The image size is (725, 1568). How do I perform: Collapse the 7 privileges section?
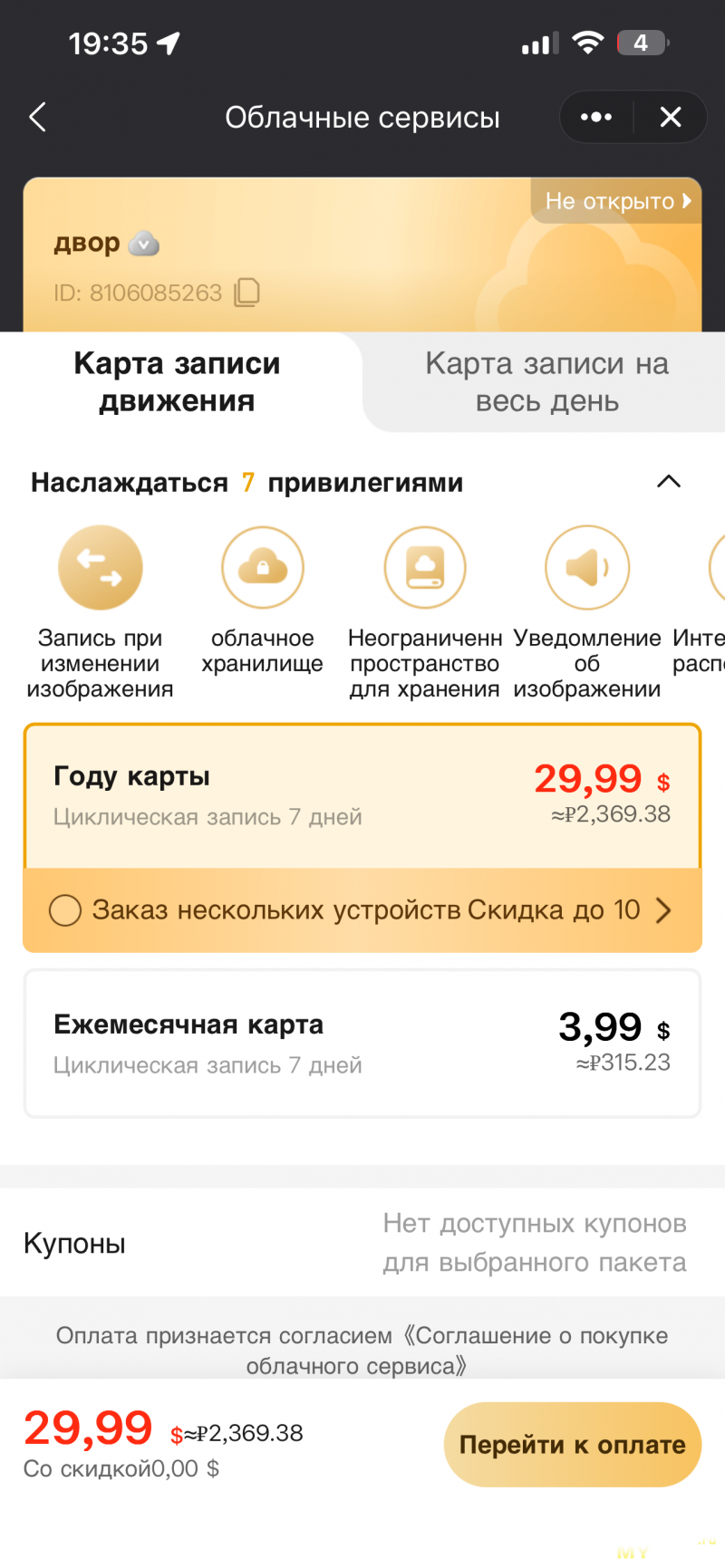668,482
